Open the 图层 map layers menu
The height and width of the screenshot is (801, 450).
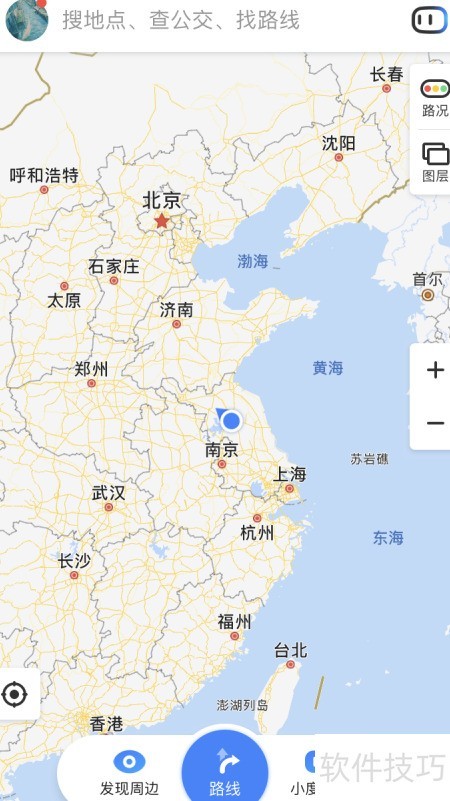pos(435,162)
